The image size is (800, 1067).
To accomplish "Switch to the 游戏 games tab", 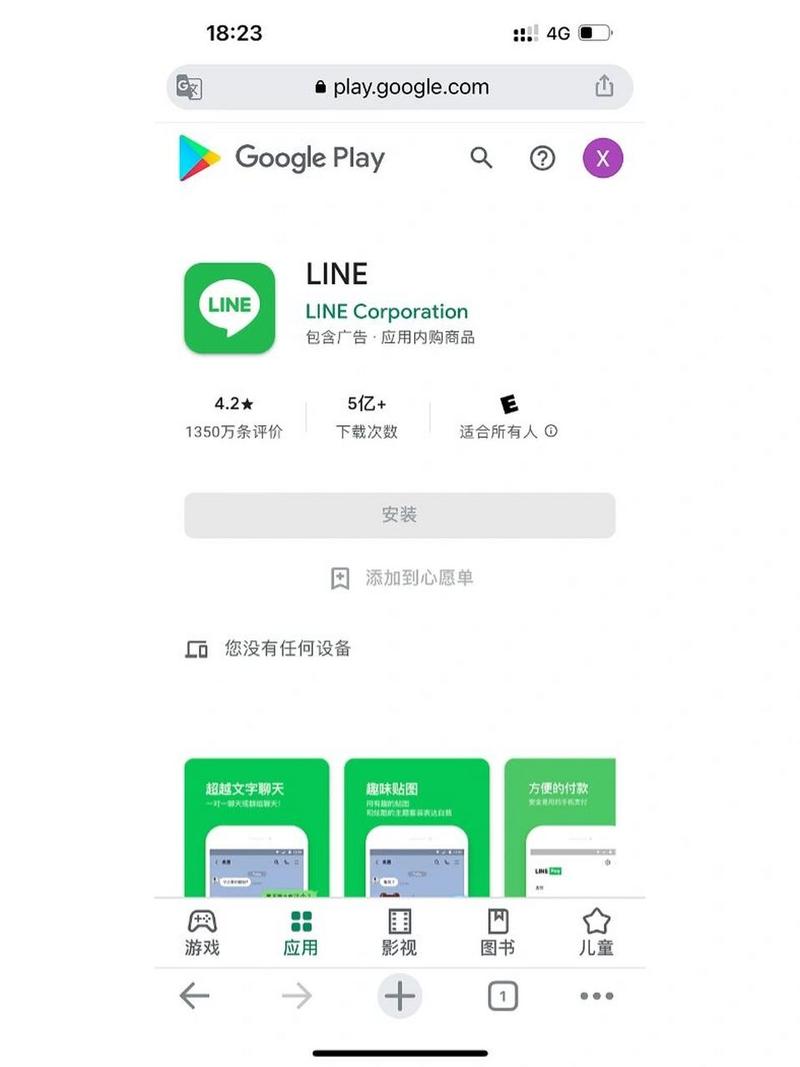I will coord(202,932).
